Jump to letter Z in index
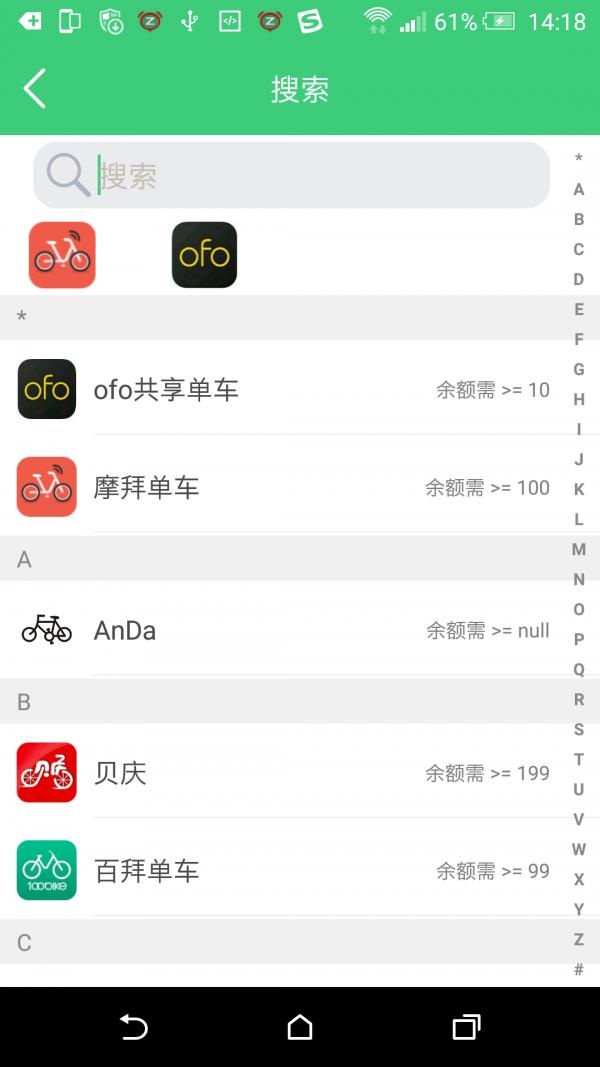This screenshot has height=1067, width=600. (x=579, y=940)
